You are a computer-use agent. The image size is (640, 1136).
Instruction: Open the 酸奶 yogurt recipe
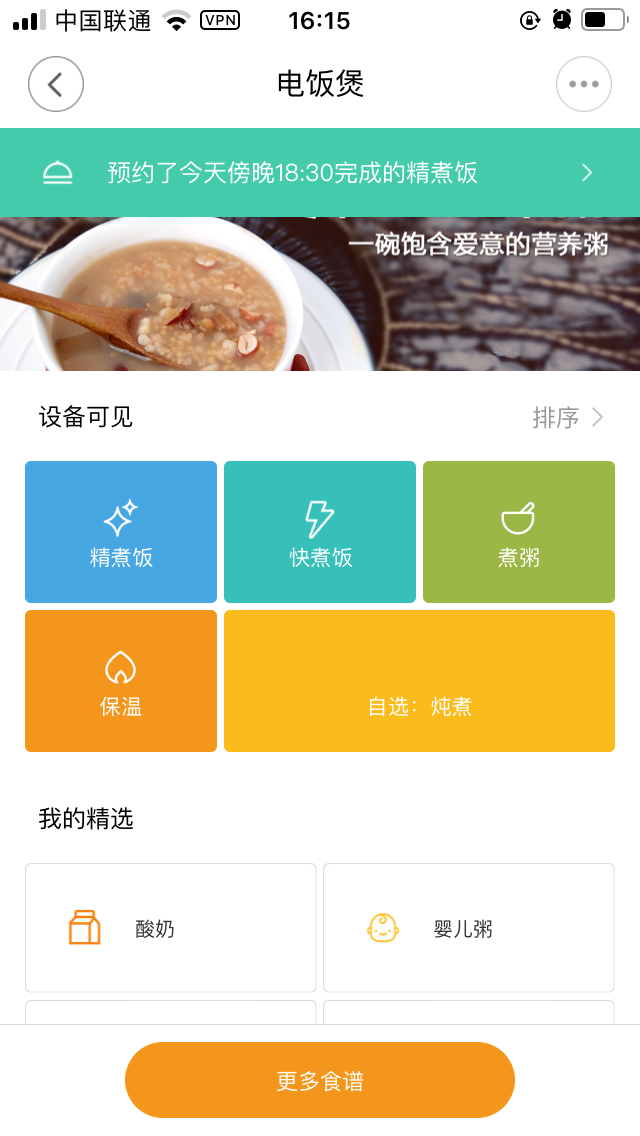click(x=171, y=928)
